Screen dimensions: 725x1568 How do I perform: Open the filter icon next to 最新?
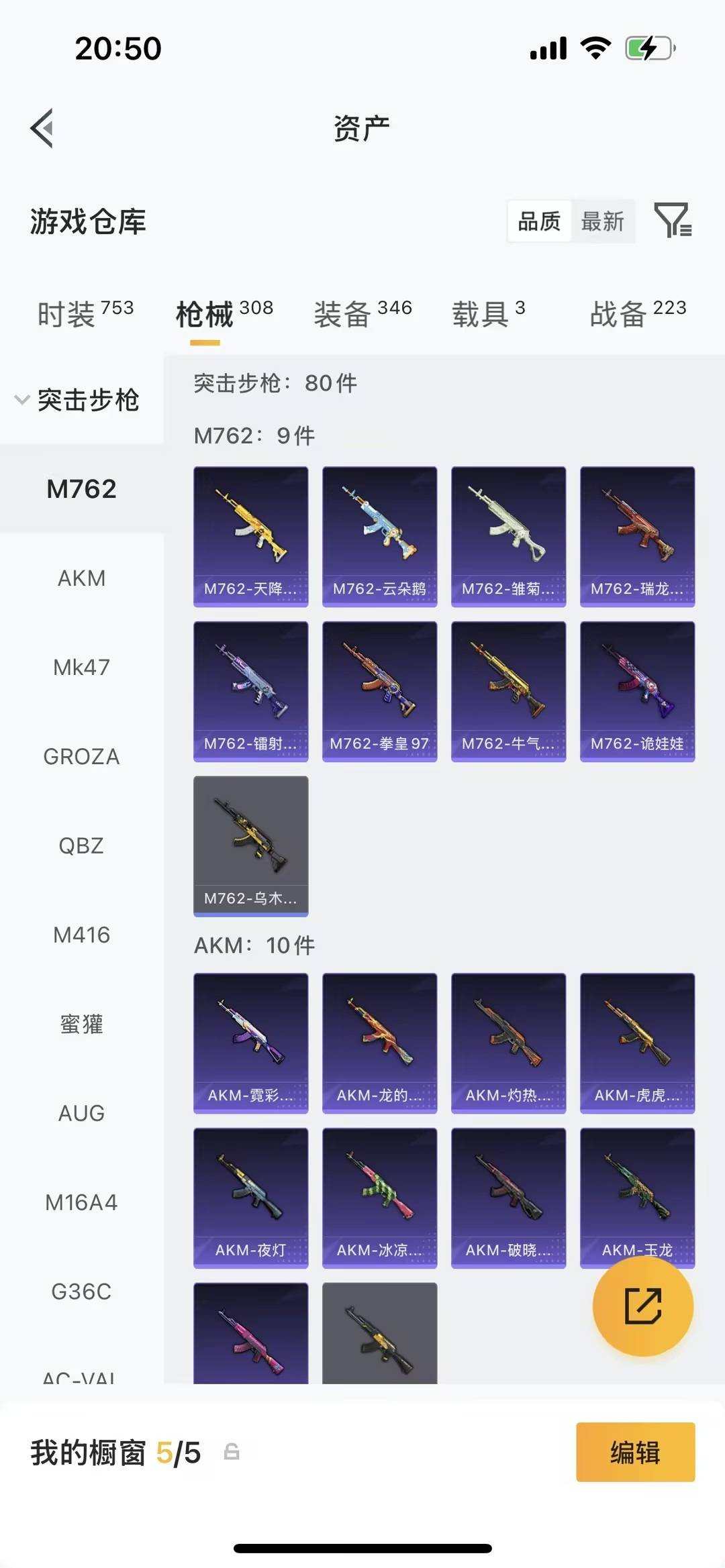click(673, 220)
